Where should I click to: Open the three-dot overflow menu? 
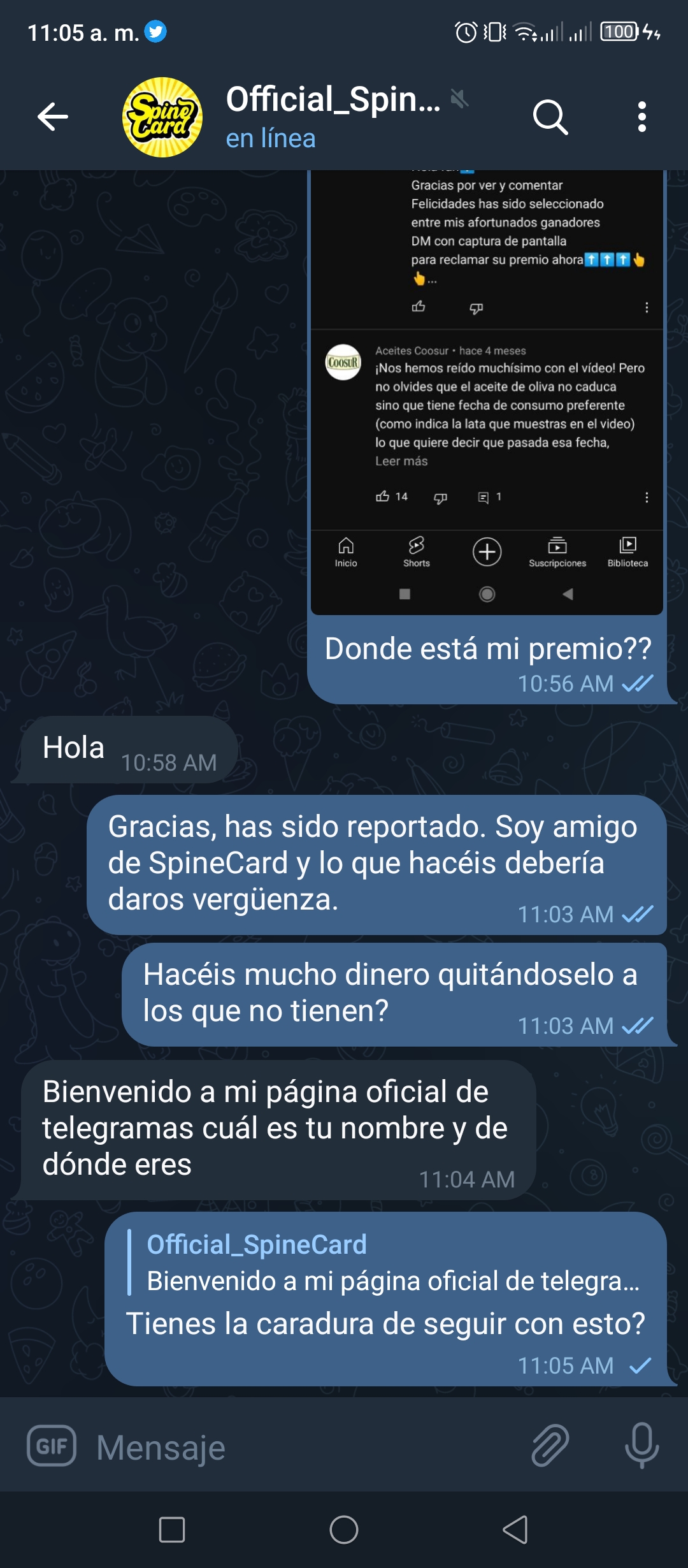[642, 117]
